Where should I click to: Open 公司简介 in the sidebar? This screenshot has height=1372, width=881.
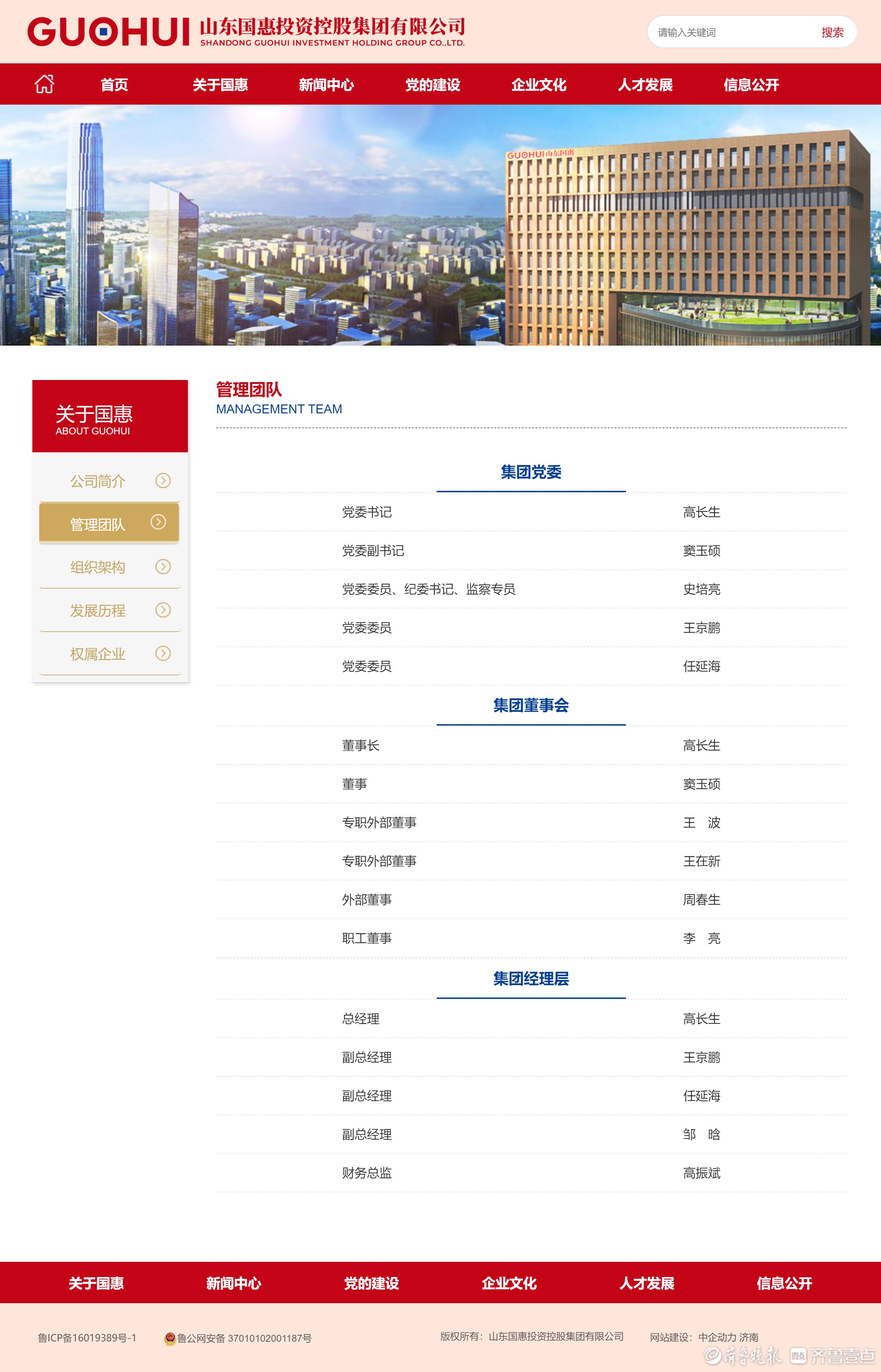point(109,481)
